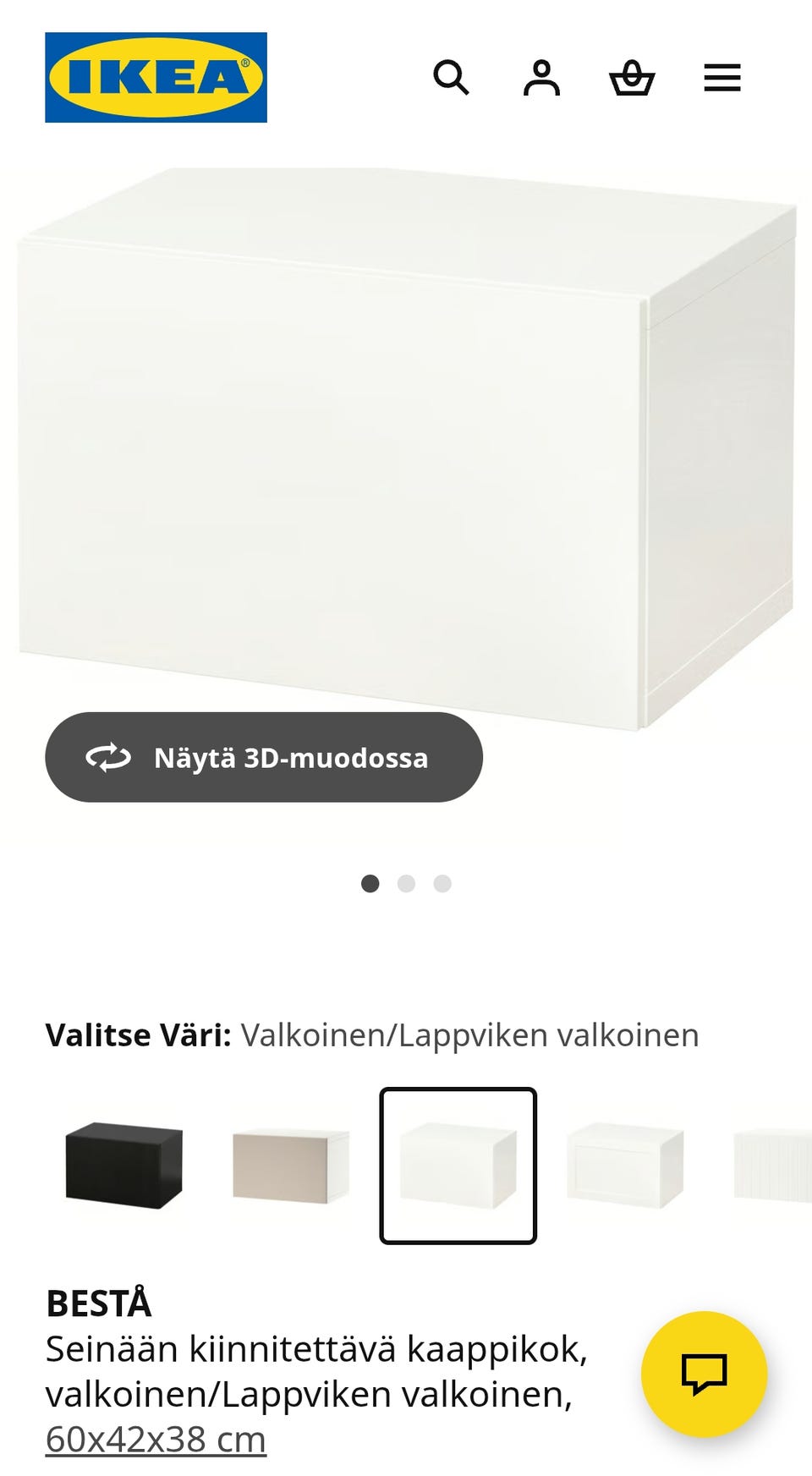Open the user account profile icon

542,78
